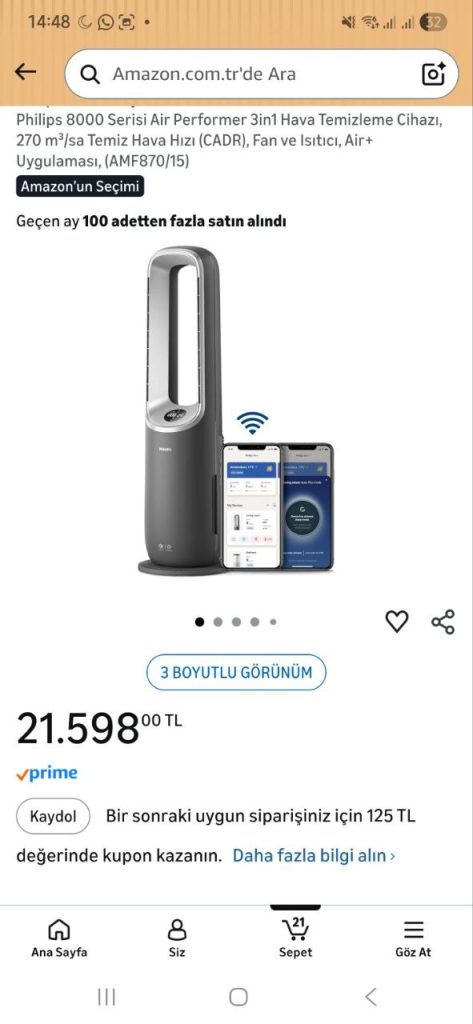Tap the system home button

coord(238,997)
